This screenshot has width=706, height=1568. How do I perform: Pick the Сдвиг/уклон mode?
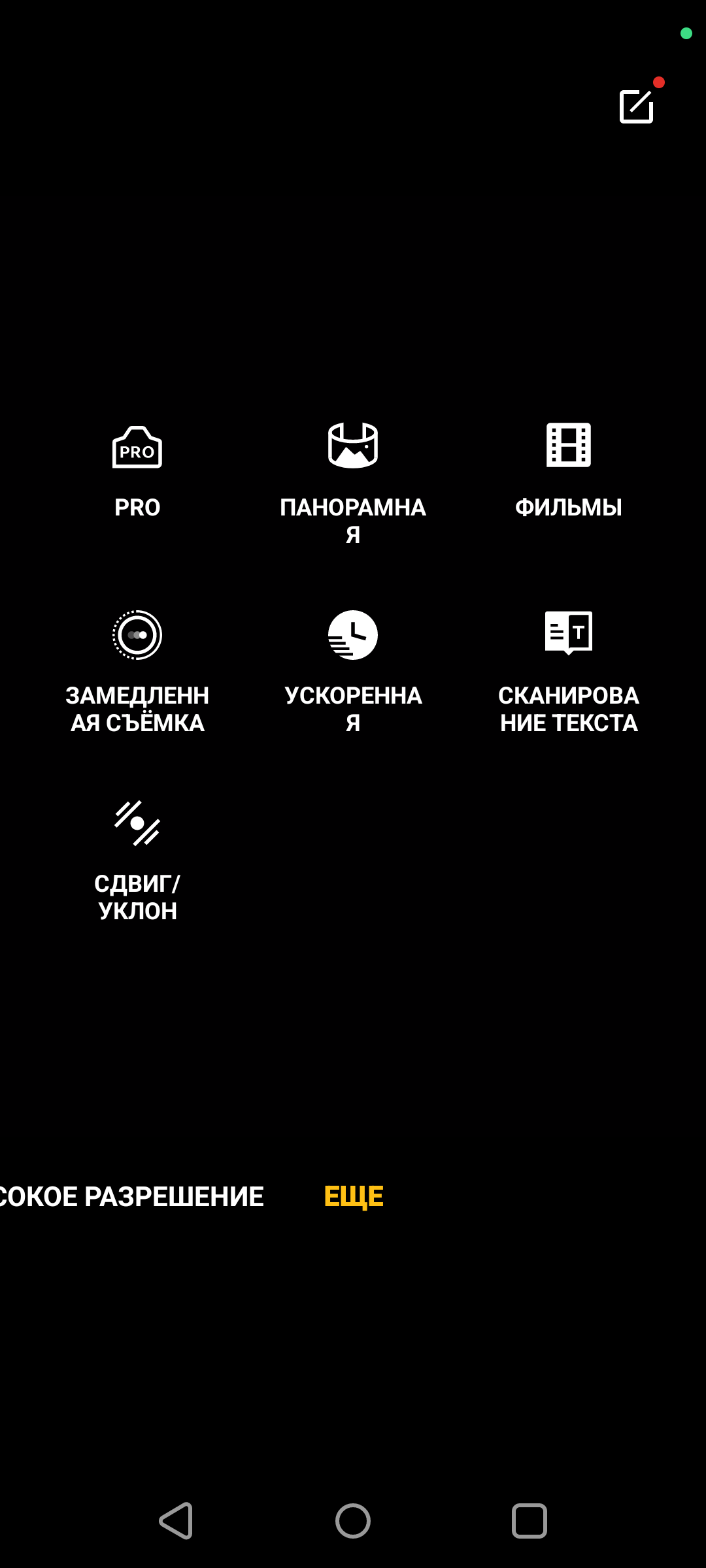coord(137,860)
